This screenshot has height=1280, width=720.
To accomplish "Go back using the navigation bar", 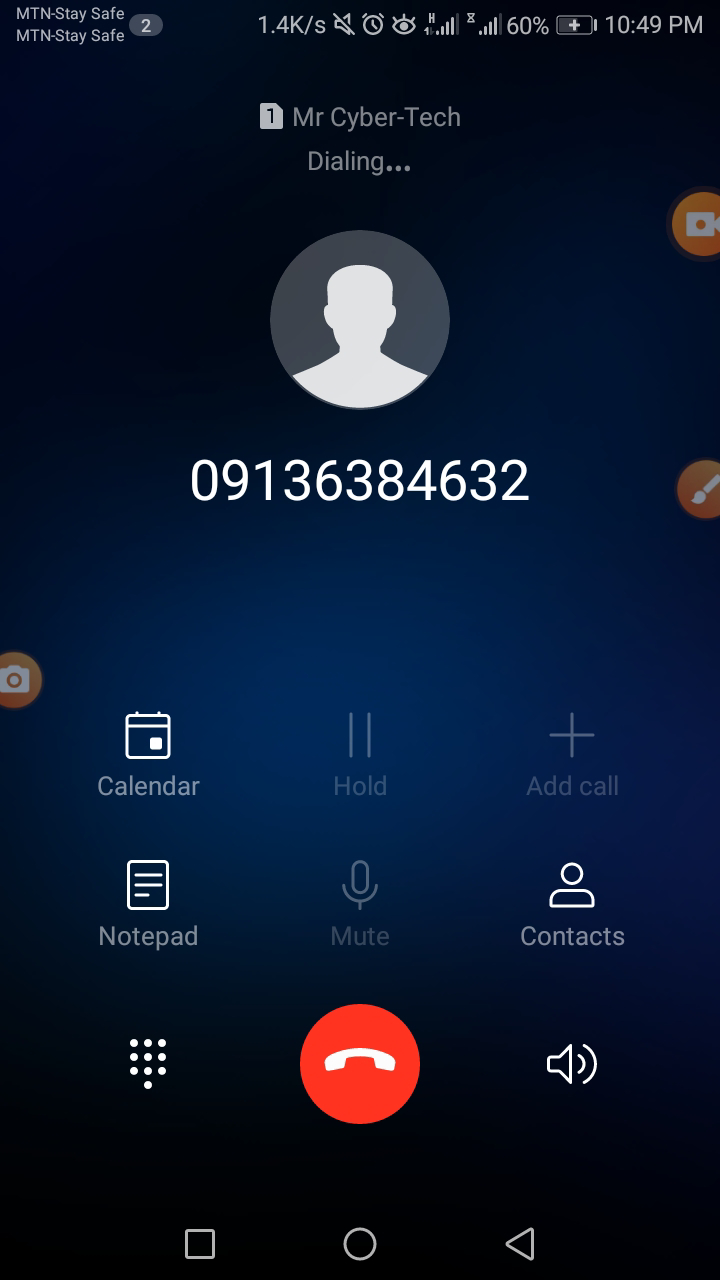I will [520, 1244].
